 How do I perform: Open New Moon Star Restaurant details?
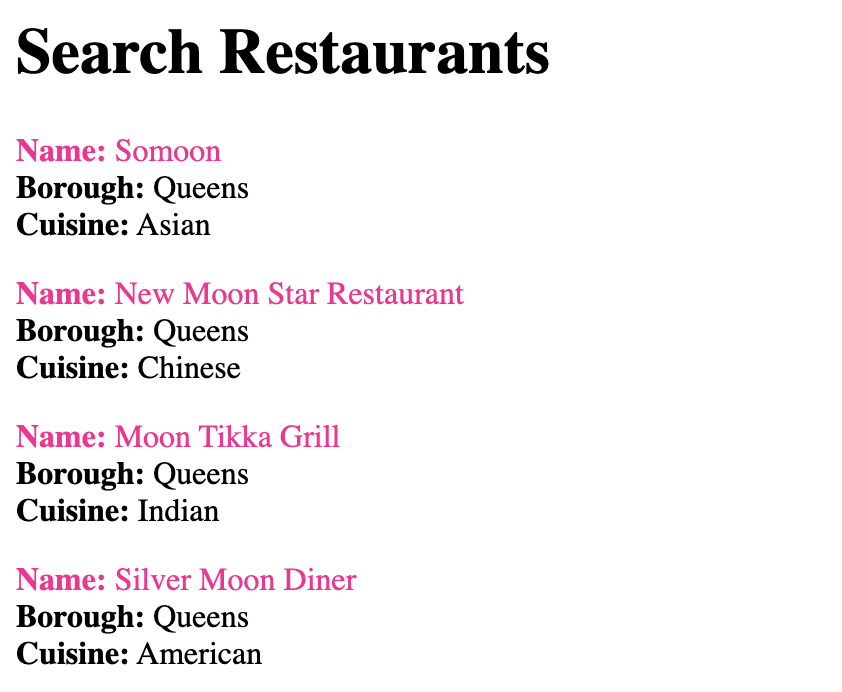tap(288, 294)
